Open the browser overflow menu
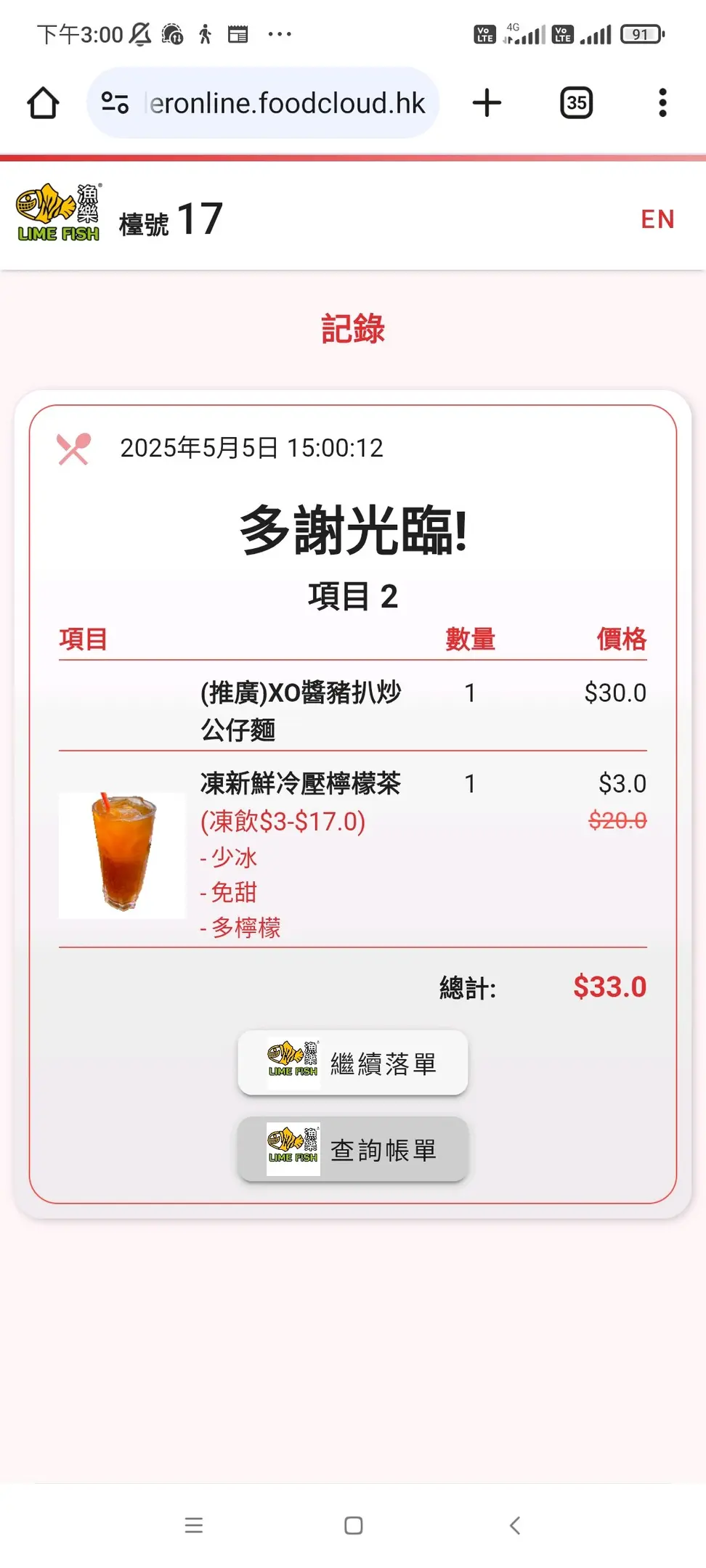Screen dimensions: 706x1568 click(662, 103)
